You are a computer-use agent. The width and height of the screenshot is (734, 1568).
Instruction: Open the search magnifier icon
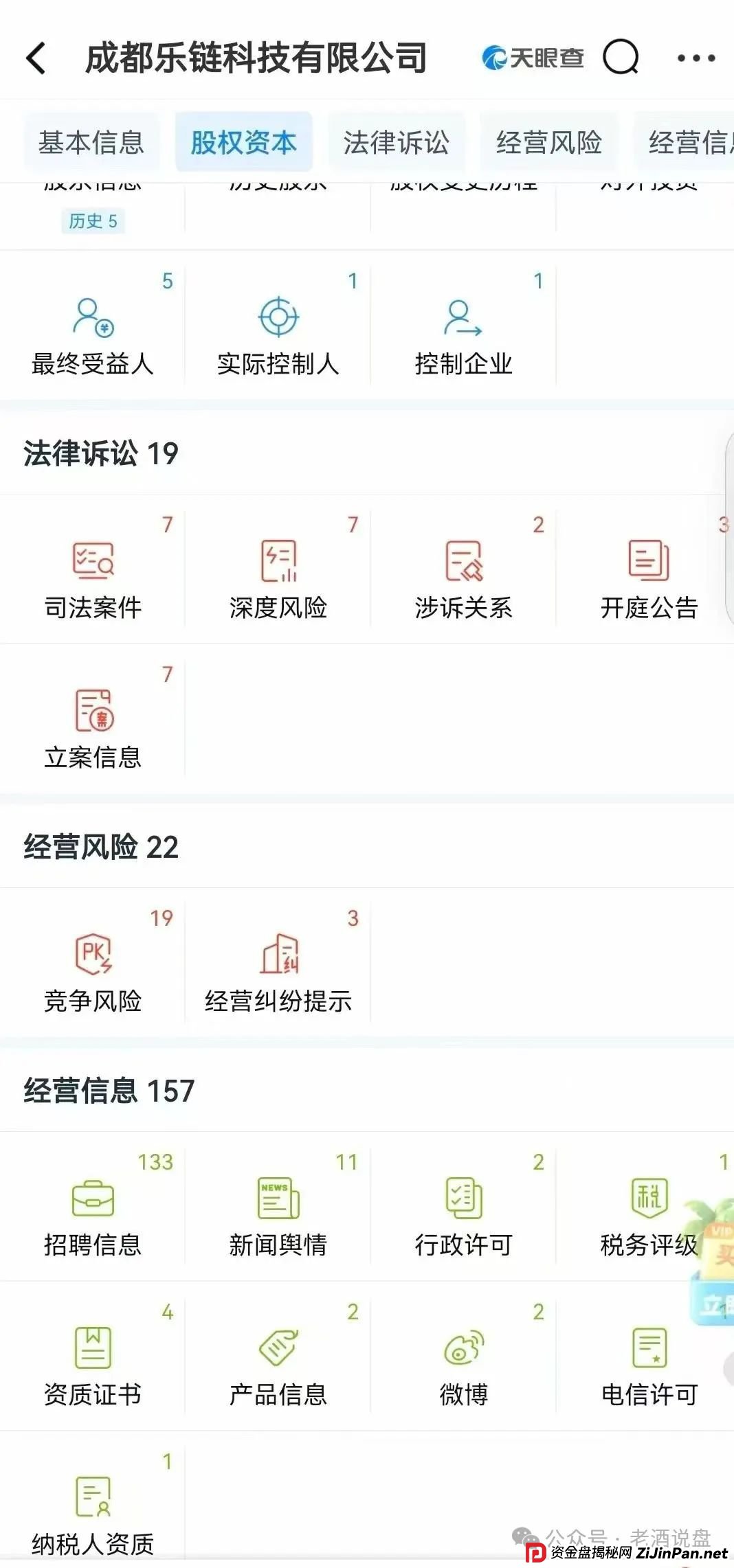coord(619,57)
